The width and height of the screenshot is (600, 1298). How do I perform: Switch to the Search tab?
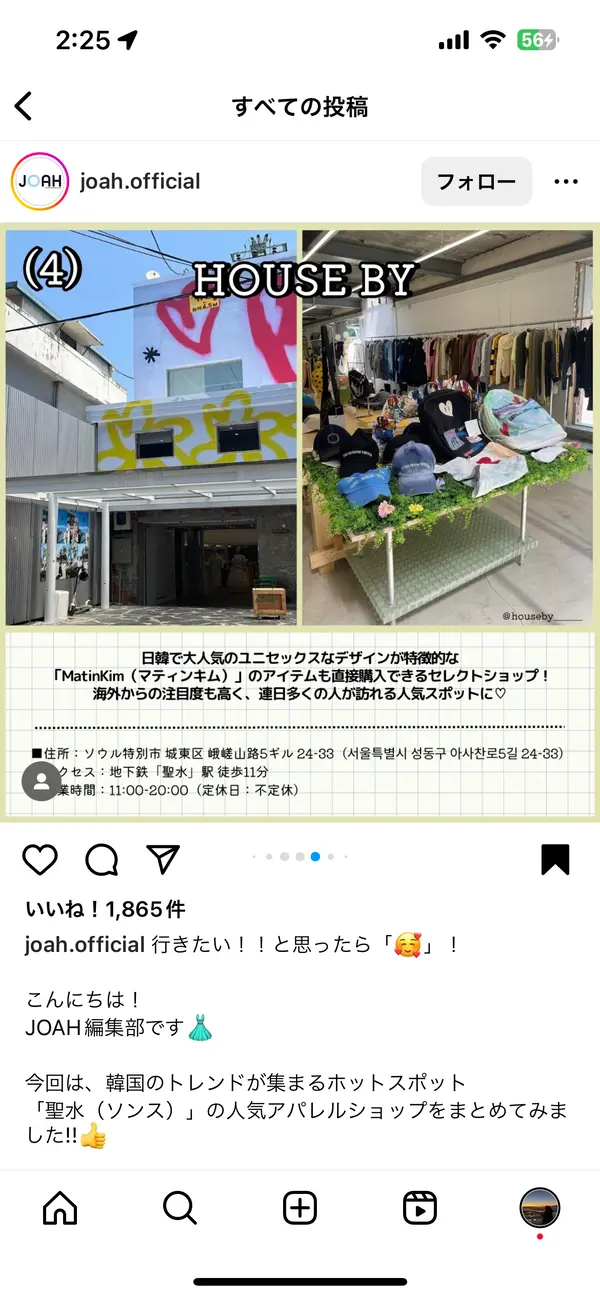pyautogui.click(x=180, y=1208)
